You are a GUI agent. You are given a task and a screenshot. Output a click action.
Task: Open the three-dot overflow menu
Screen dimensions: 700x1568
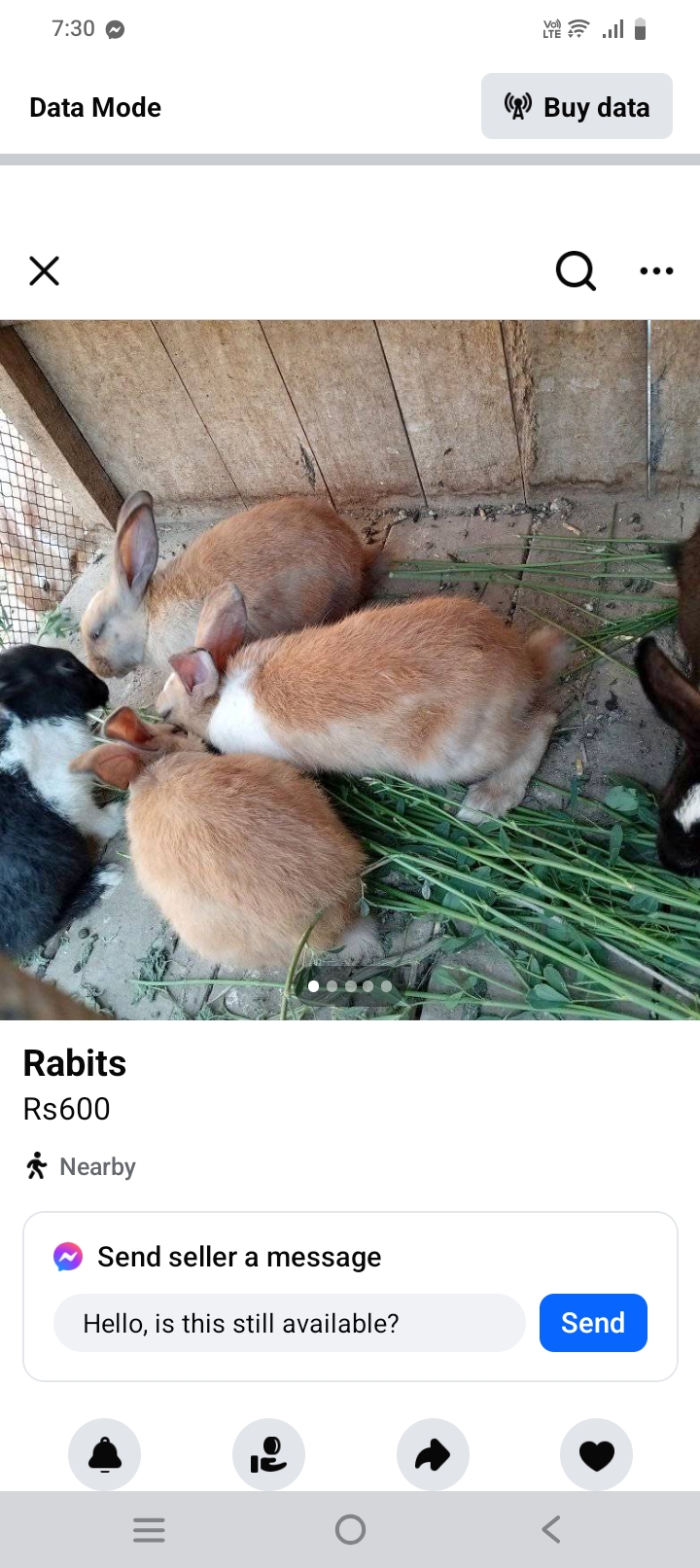tap(656, 270)
